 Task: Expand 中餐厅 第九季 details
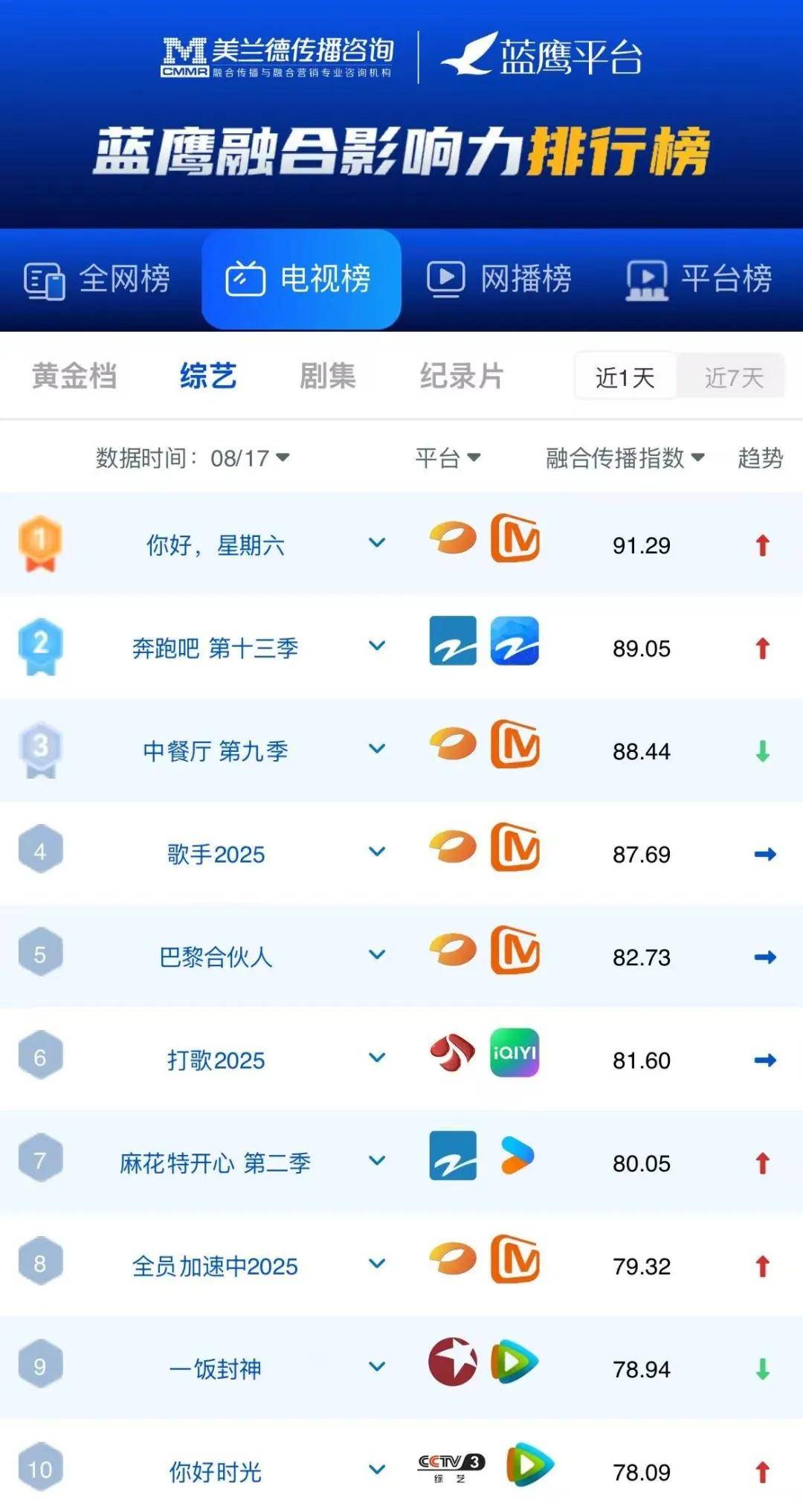click(x=377, y=749)
